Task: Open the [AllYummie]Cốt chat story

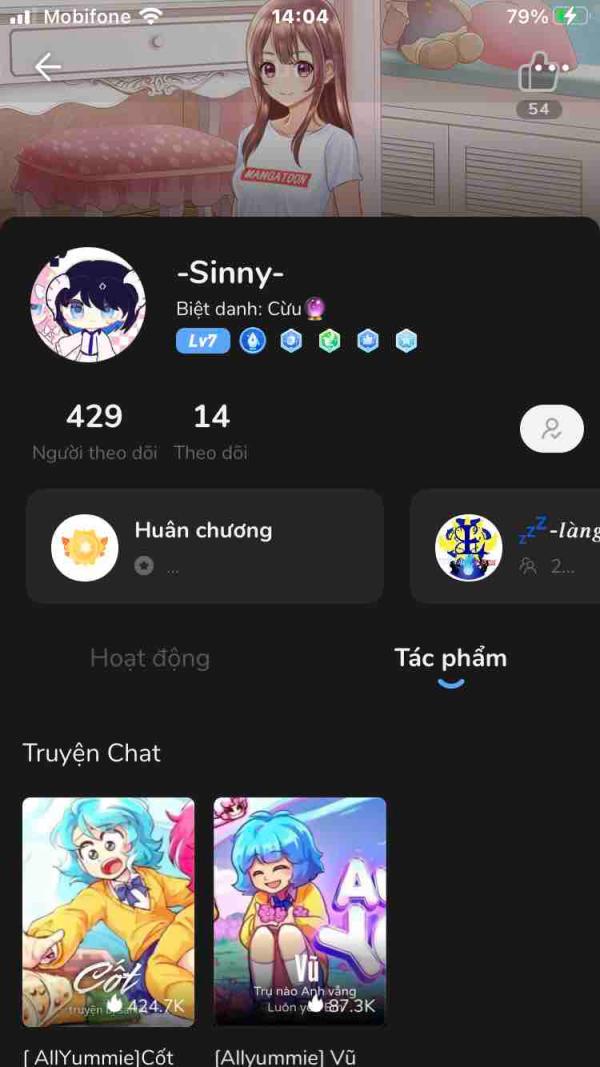Action: click(x=108, y=911)
